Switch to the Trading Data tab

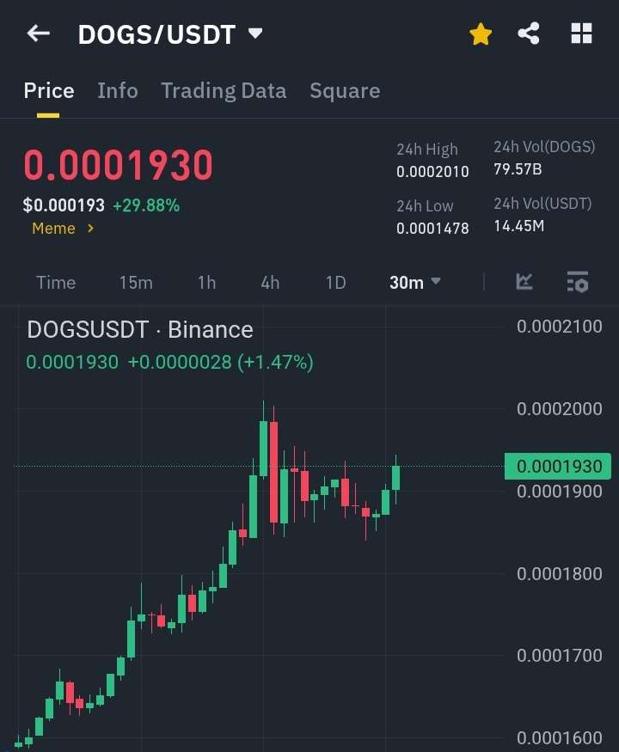[223, 91]
